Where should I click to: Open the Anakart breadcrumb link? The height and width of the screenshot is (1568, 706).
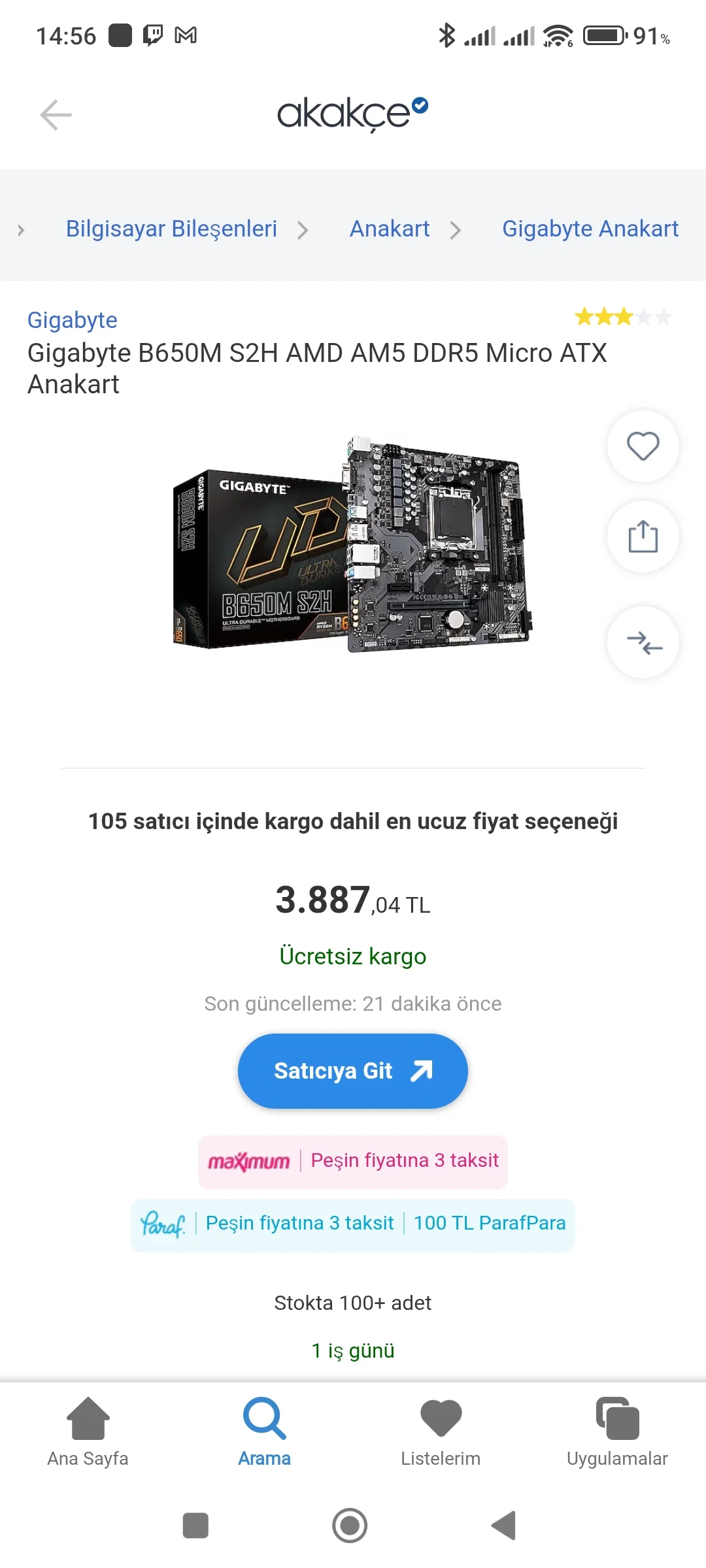[390, 229]
